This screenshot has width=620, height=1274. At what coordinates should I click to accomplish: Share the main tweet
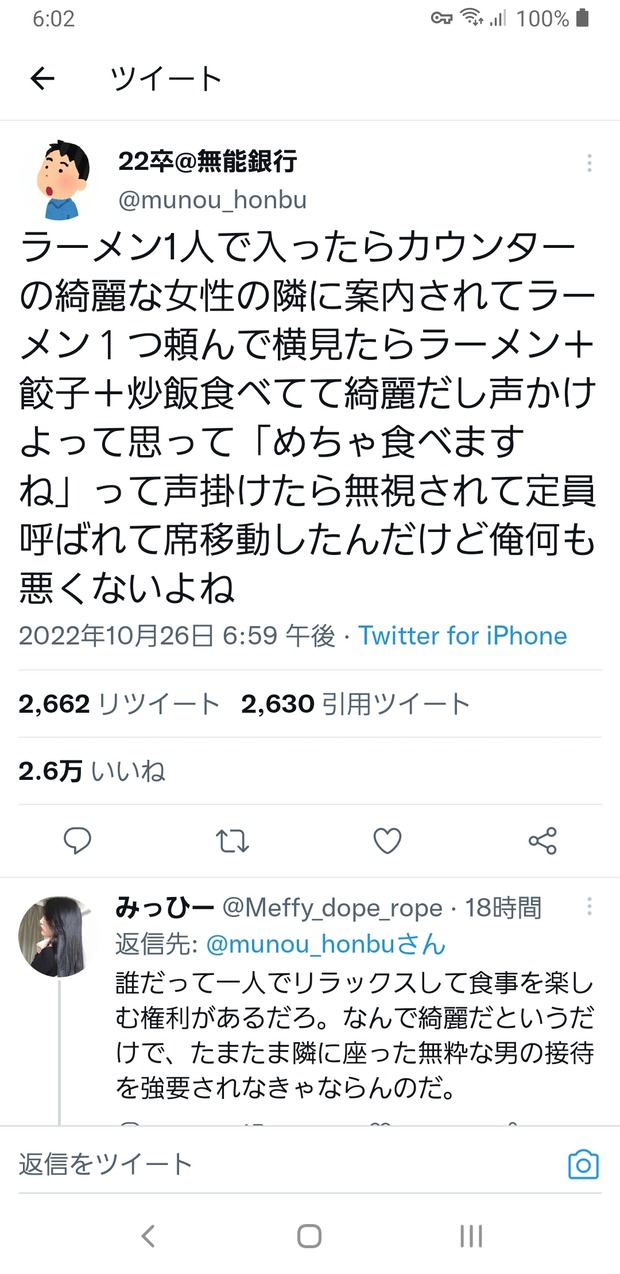click(542, 841)
